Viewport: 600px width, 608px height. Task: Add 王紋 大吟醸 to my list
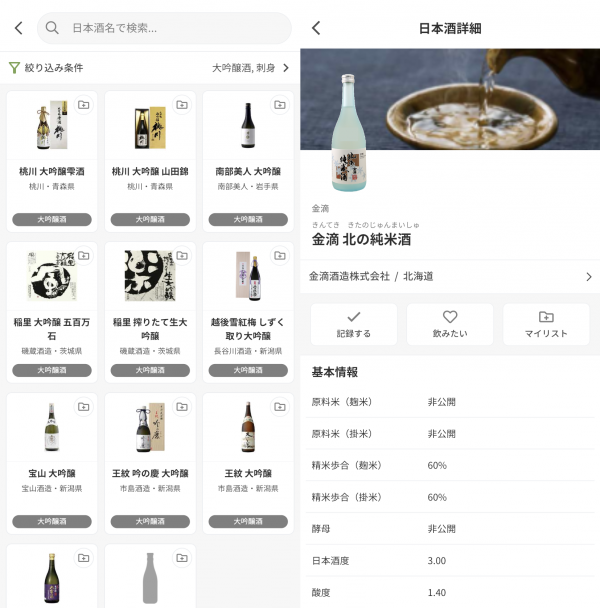280,407
